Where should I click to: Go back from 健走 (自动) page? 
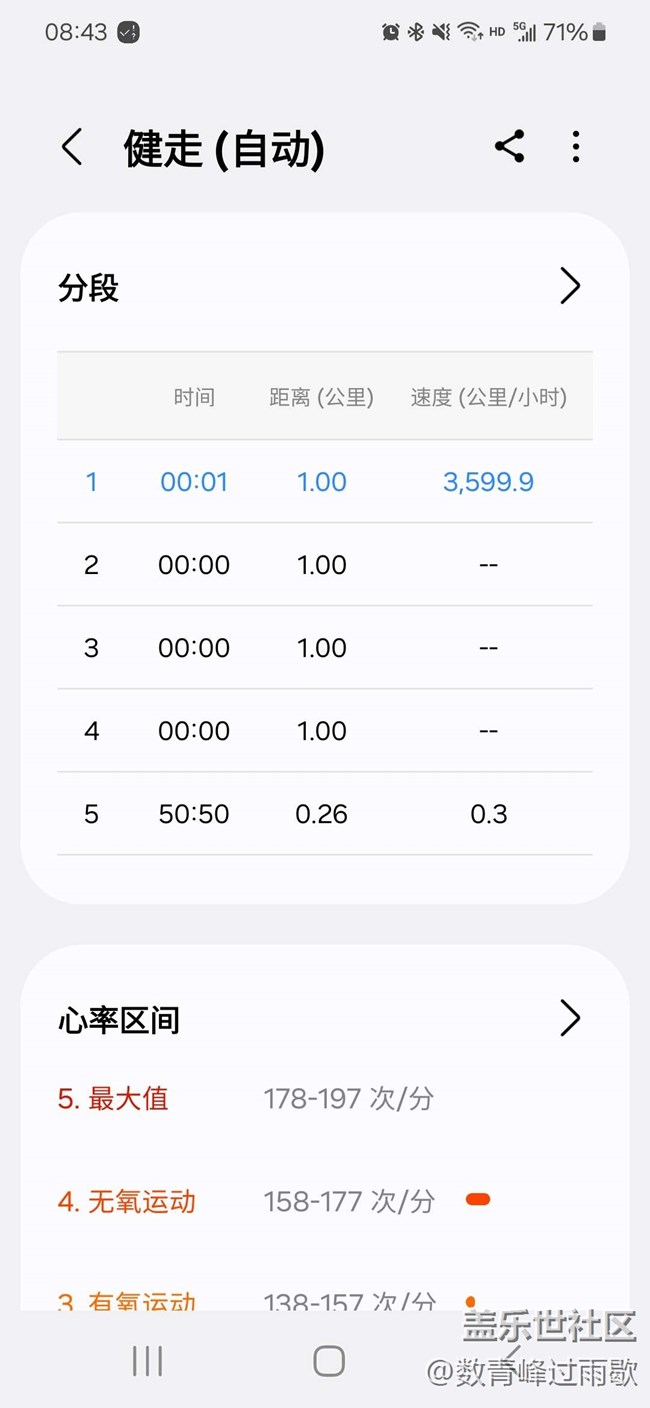coord(72,148)
